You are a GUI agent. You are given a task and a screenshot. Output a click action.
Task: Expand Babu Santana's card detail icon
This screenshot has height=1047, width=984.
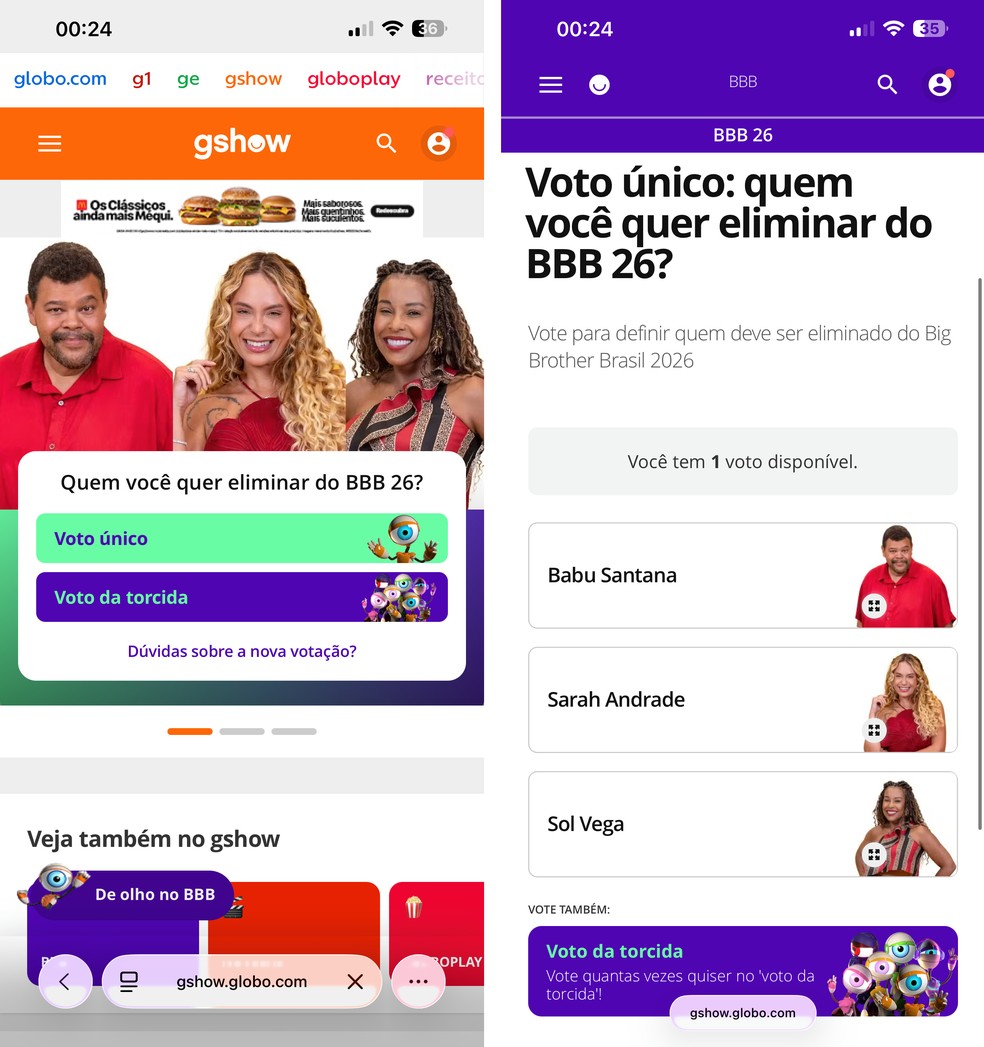(874, 606)
